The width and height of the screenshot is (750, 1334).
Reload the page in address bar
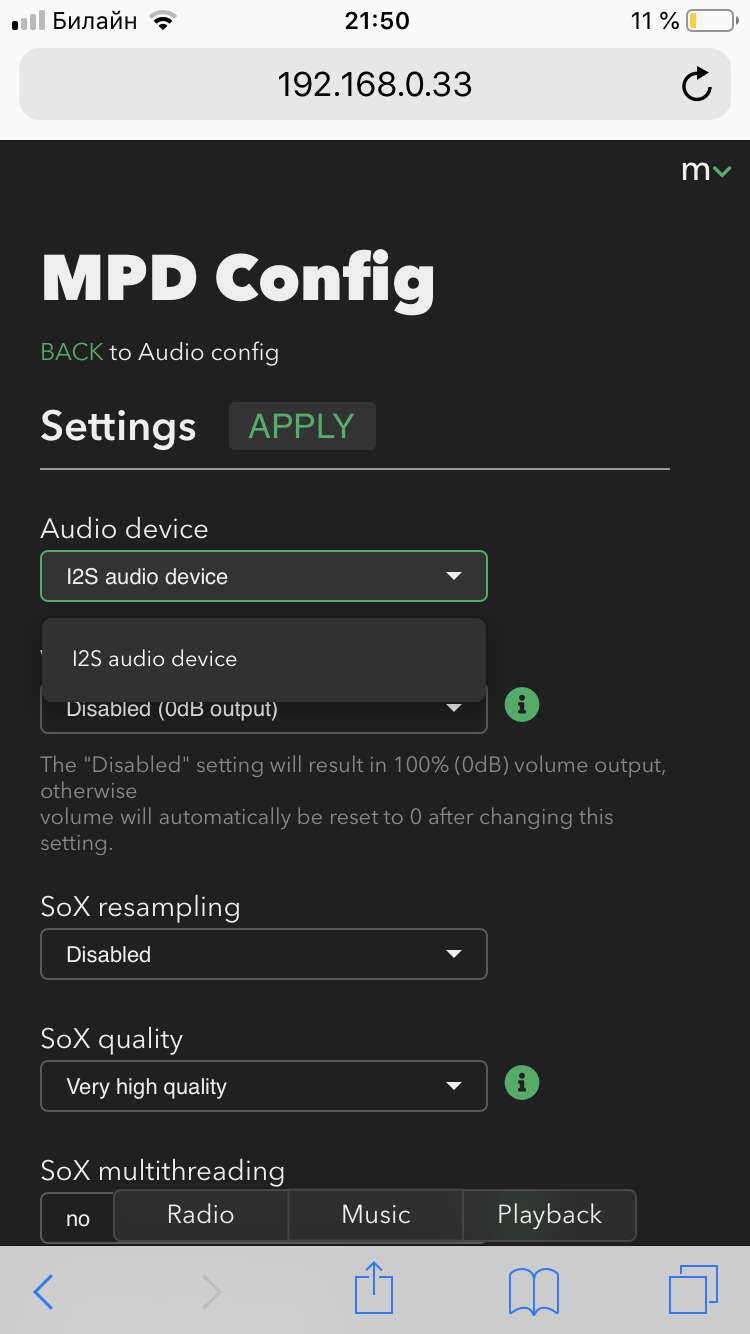(697, 85)
